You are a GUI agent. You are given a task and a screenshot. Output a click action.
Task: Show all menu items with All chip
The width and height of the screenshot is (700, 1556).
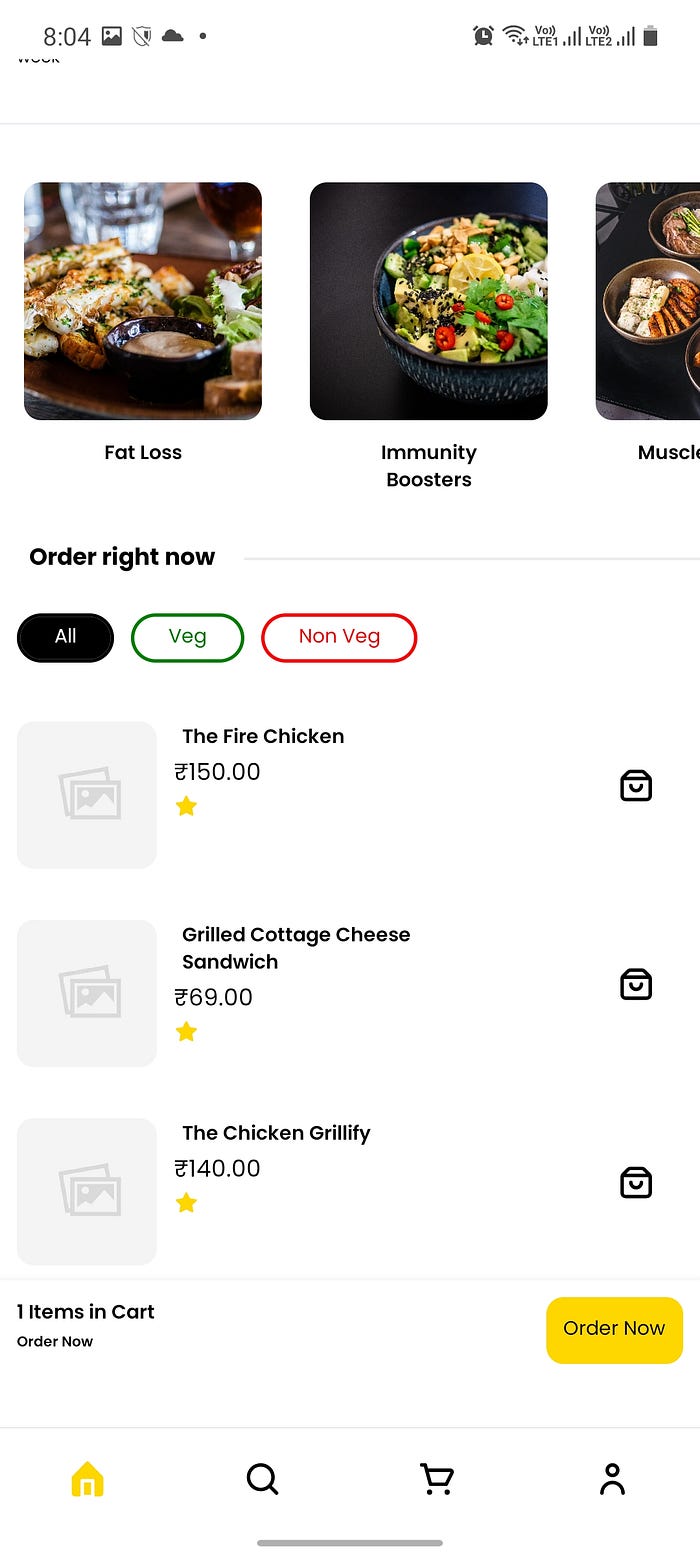pyautogui.click(x=66, y=637)
